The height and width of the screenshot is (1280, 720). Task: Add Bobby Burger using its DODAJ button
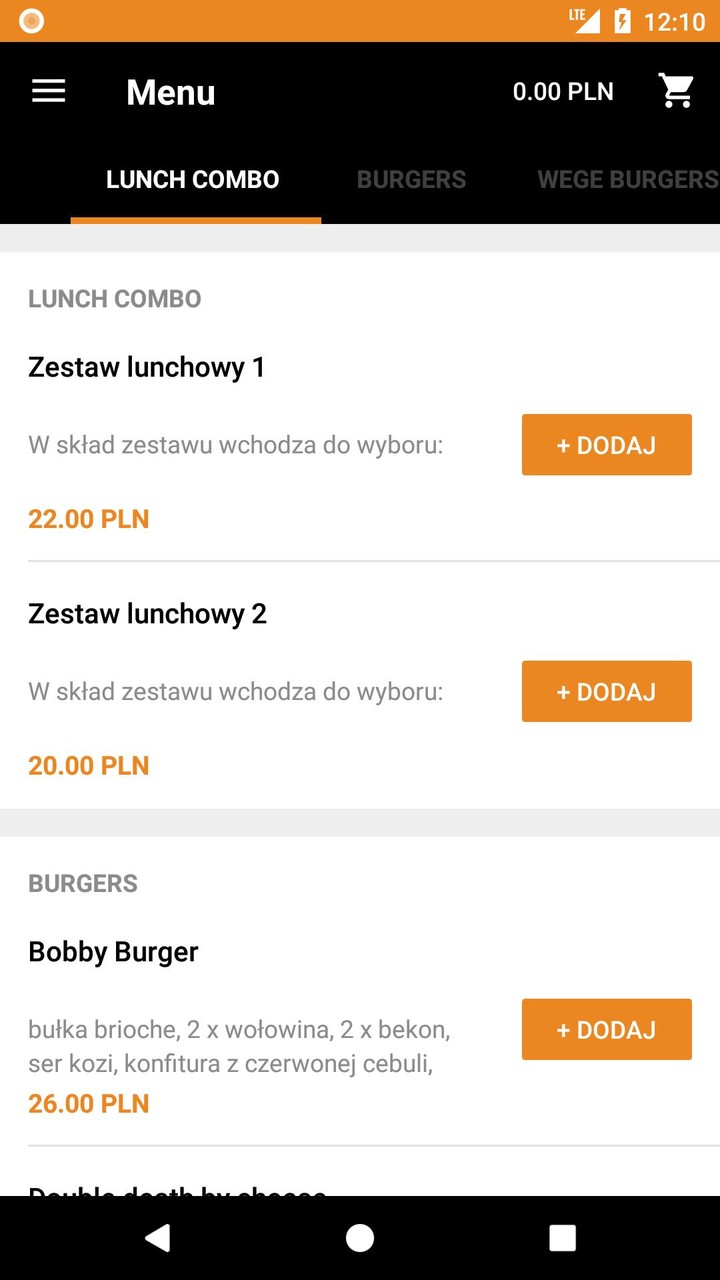pyautogui.click(x=606, y=1029)
